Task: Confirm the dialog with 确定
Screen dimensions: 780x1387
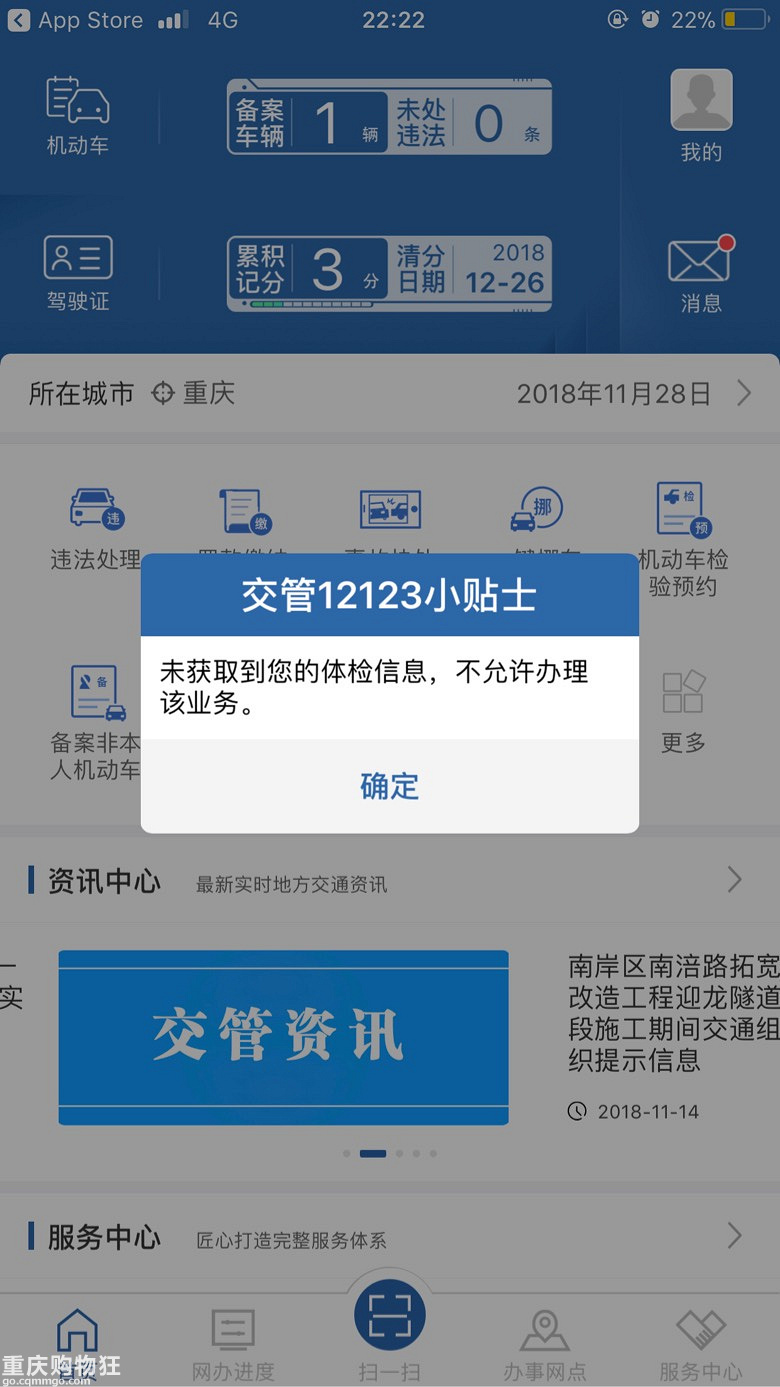Action: click(x=389, y=786)
